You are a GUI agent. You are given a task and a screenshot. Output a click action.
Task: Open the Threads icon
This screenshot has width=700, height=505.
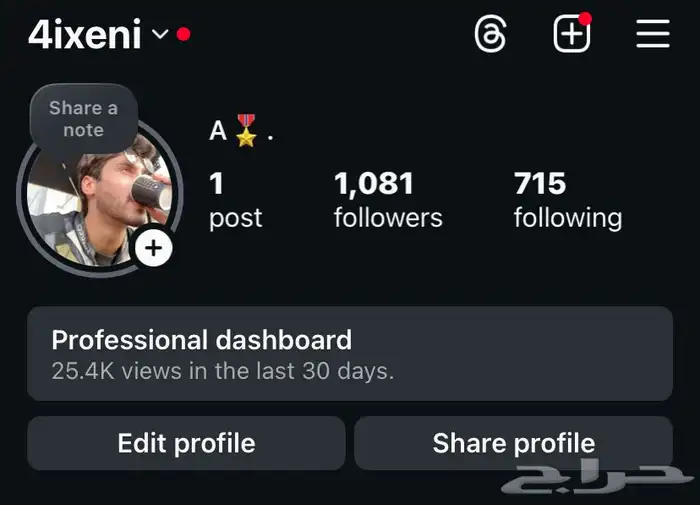[x=490, y=34]
